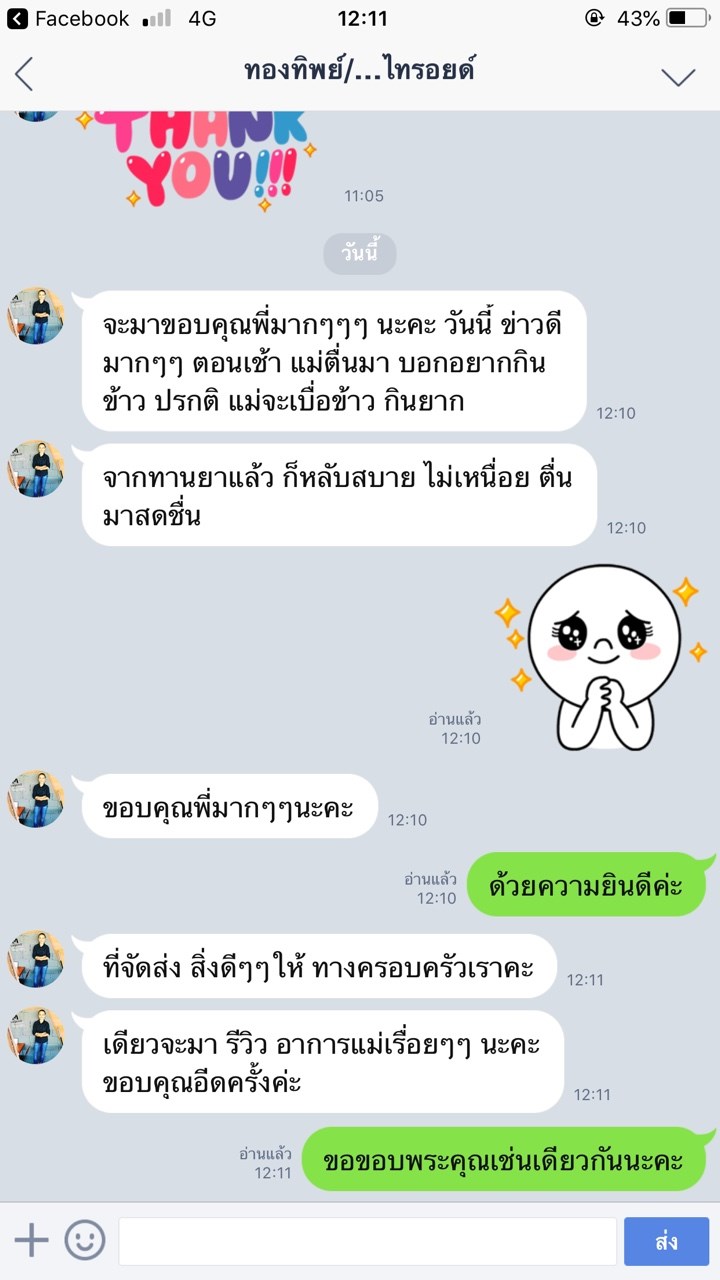Tap the blue ส่ง send button

click(x=666, y=1241)
